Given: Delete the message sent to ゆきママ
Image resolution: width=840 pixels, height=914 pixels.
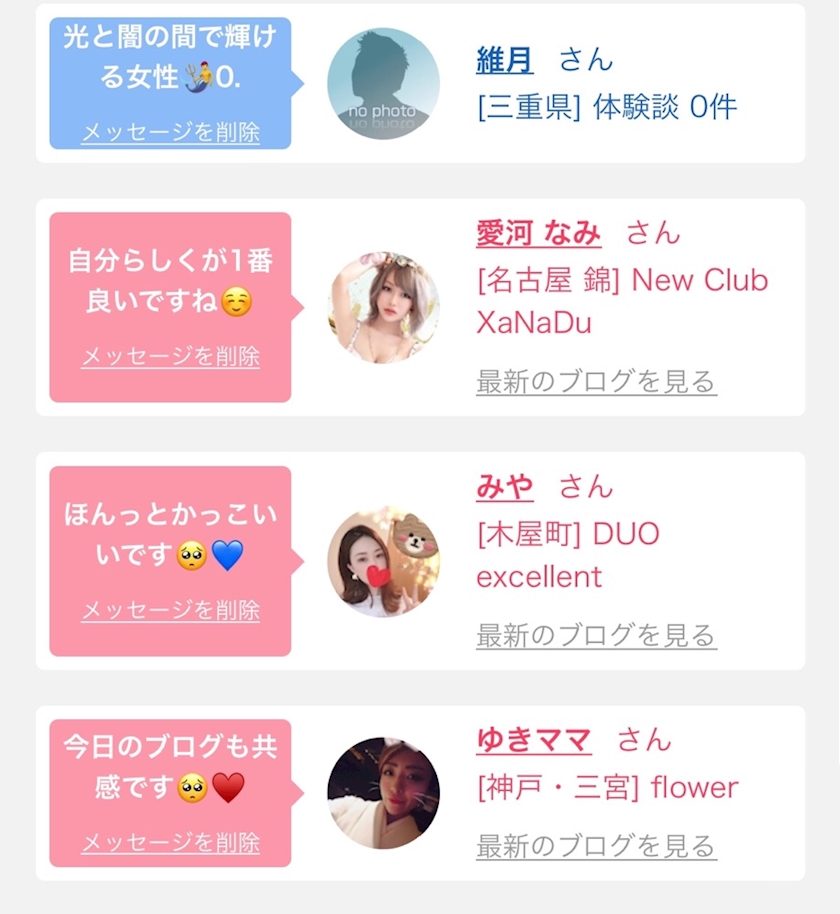Looking at the screenshot, I should click(170, 842).
